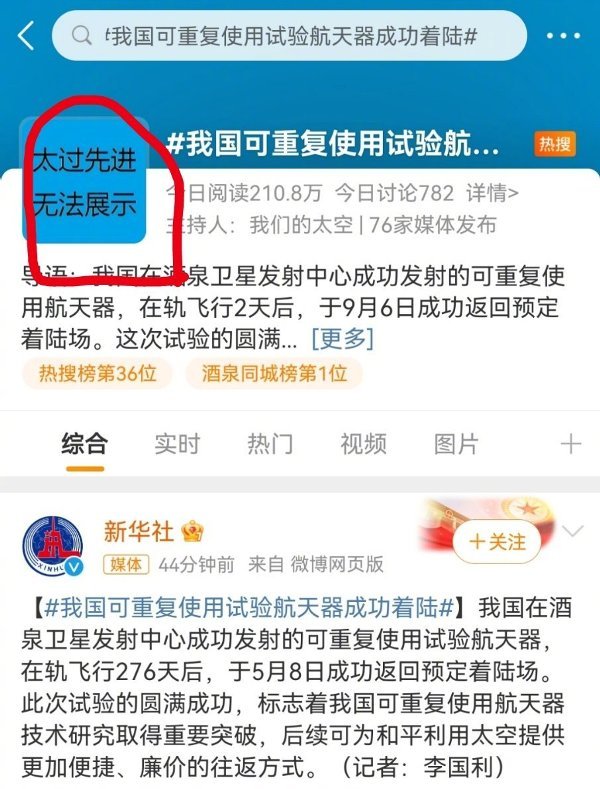Image resolution: width=600 pixels, height=789 pixels.
Task: Tap the search field with the hashtag
Action: tap(290, 36)
